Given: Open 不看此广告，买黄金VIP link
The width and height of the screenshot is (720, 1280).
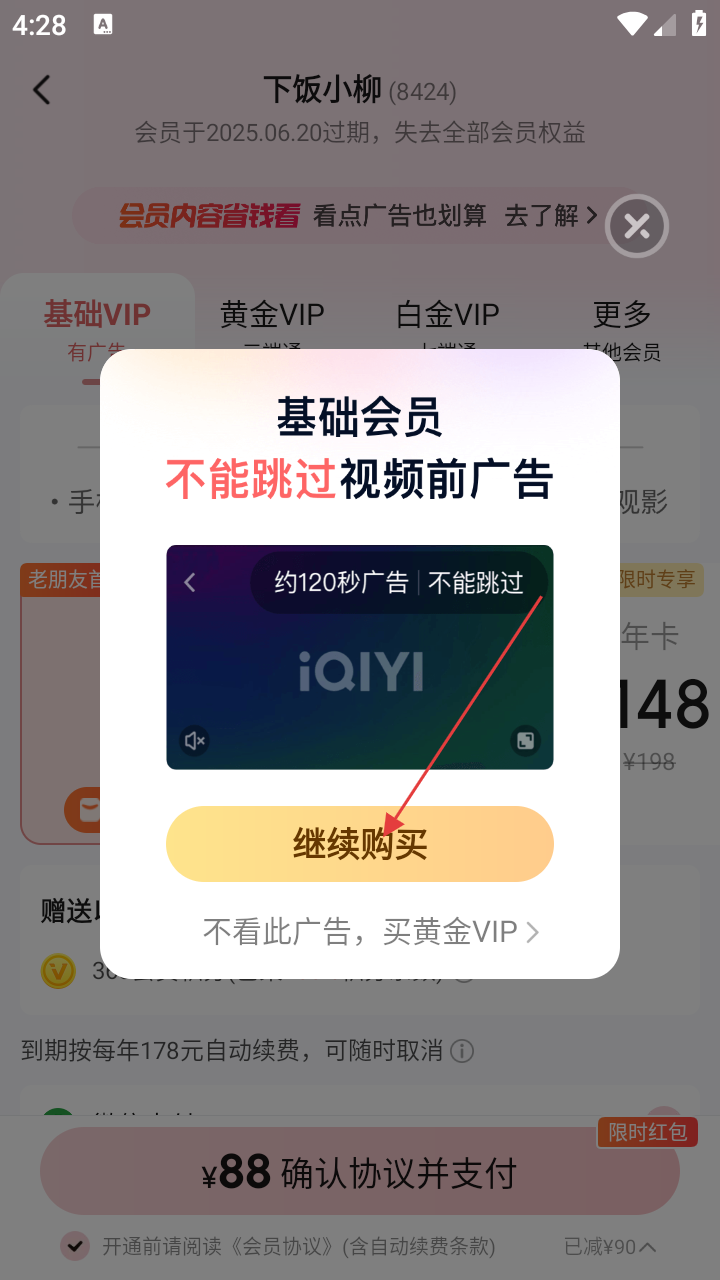Looking at the screenshot, I should 370,932.
